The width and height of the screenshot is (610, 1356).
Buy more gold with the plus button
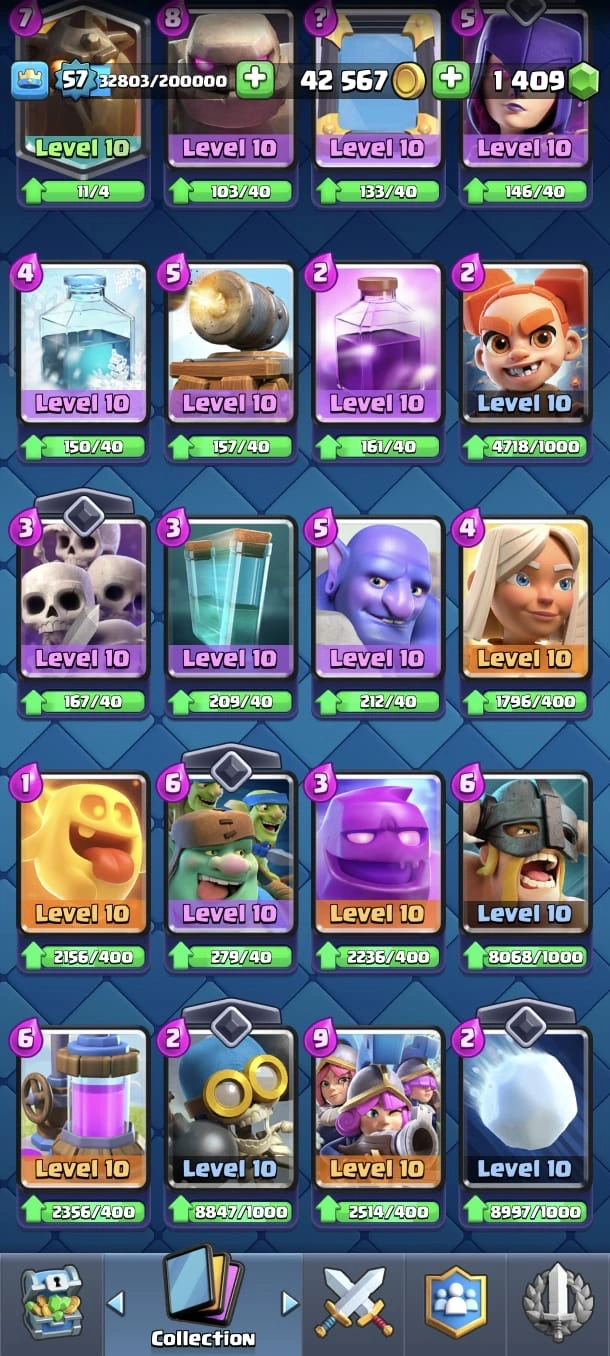click(x=452, y=80)
